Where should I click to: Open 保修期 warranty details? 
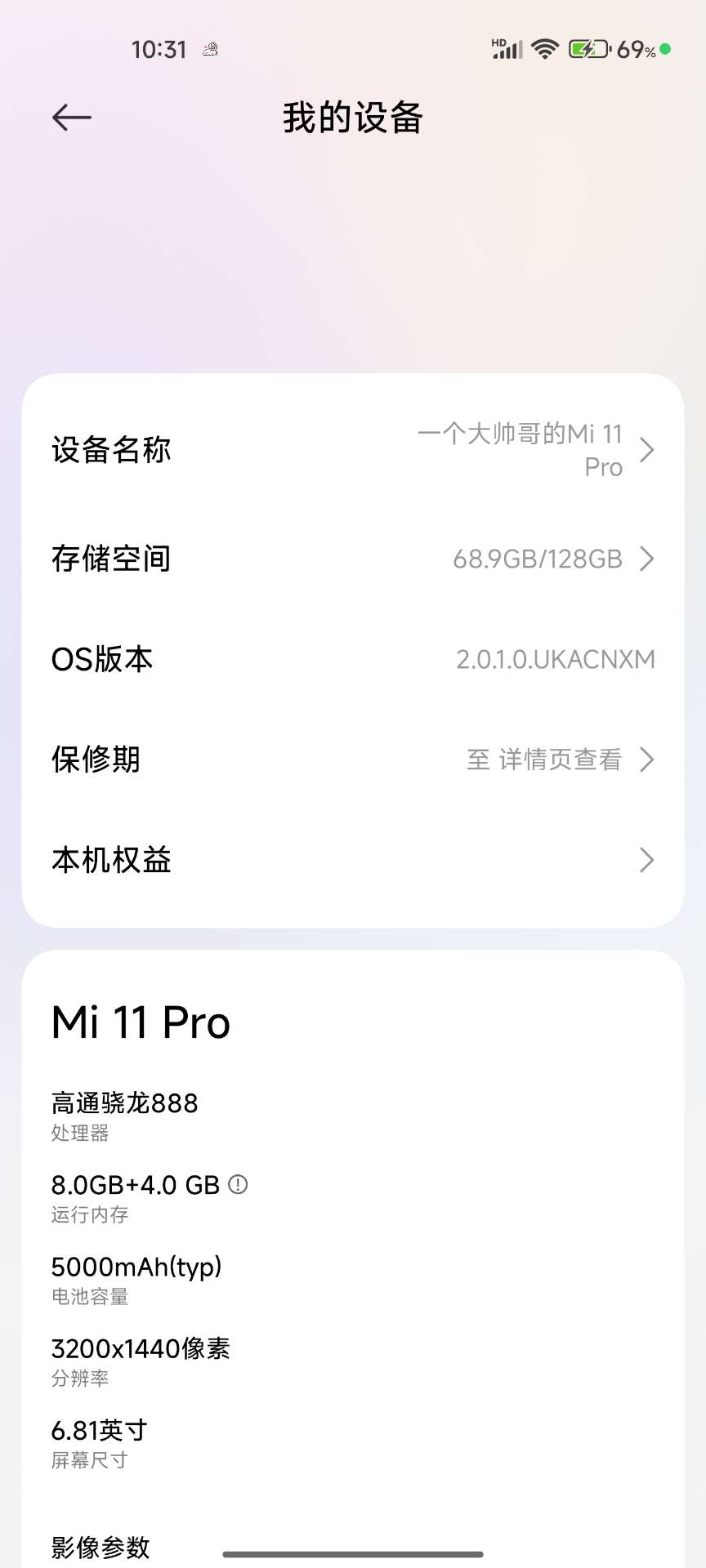coord(353,759)
